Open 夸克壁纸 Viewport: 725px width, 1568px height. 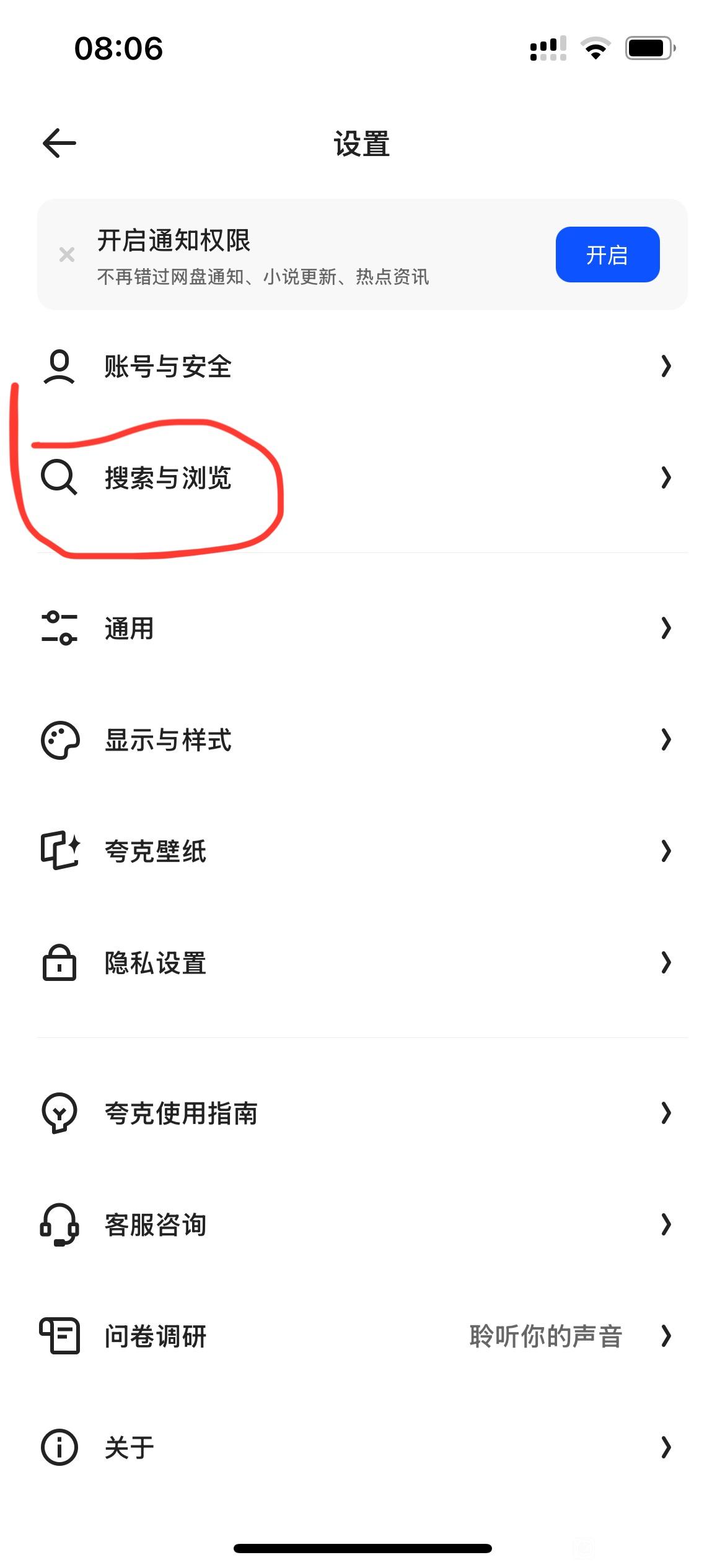(x=362, y=851)
